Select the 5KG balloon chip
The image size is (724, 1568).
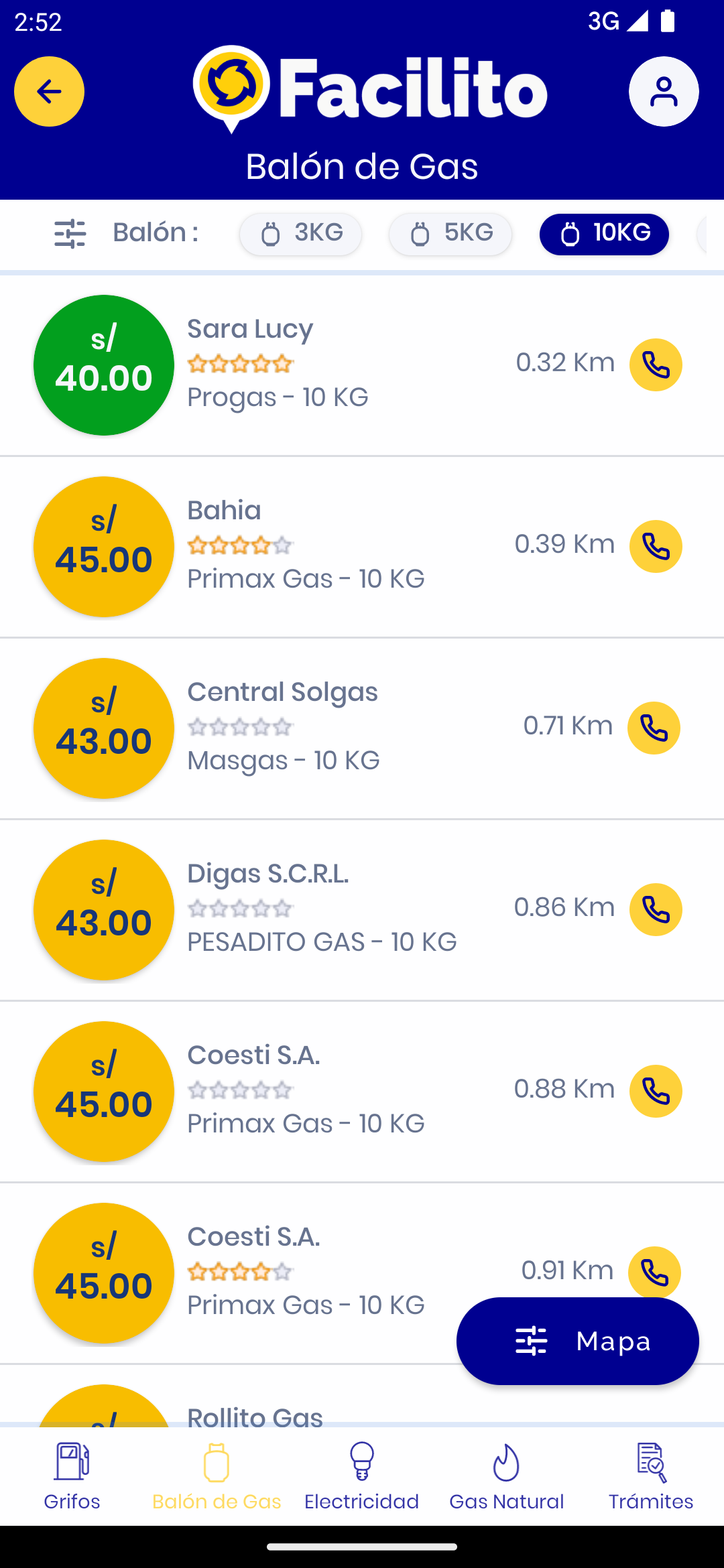coord(450,234)
